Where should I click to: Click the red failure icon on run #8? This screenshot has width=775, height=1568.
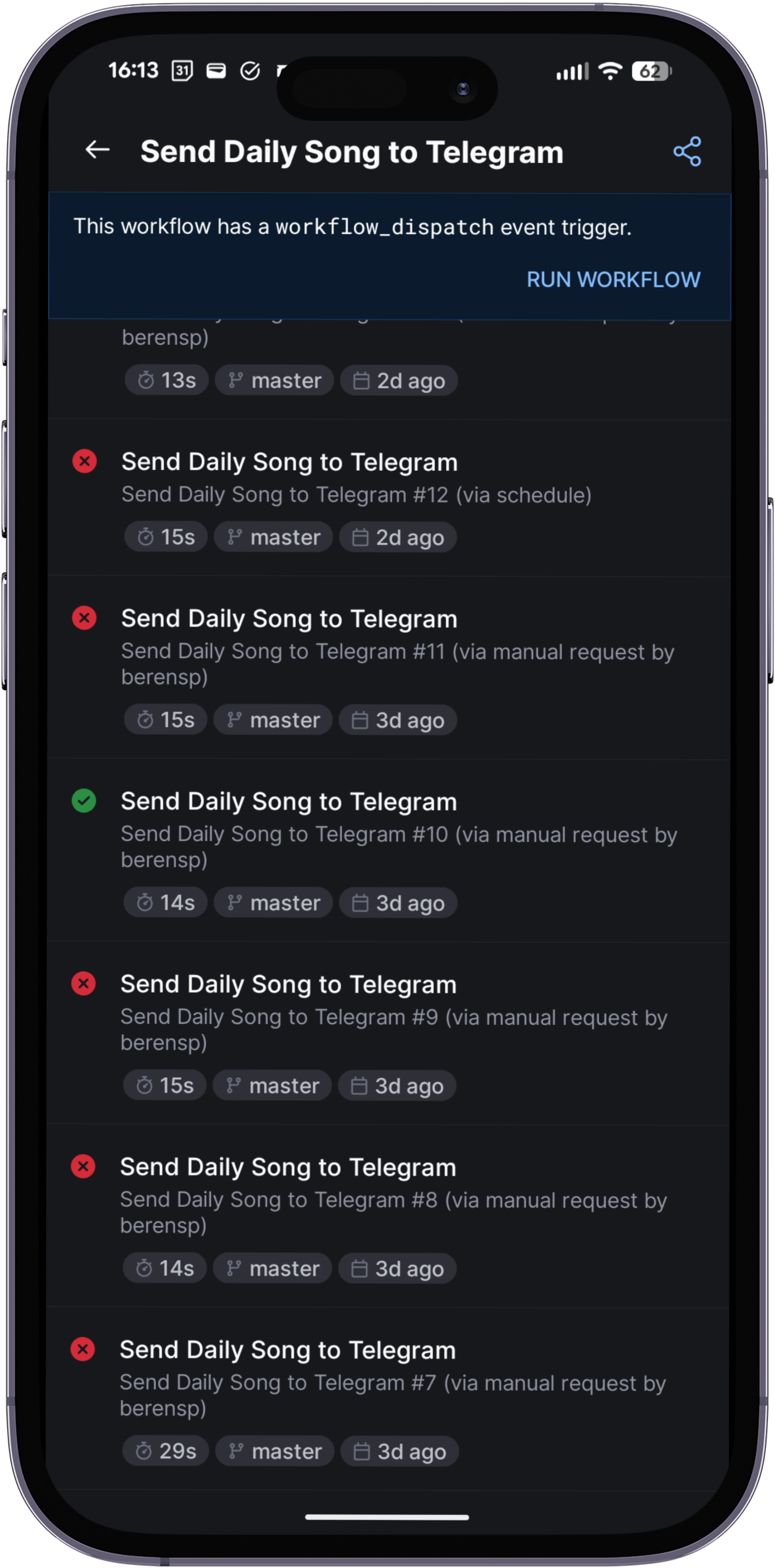pos(83,1166)
